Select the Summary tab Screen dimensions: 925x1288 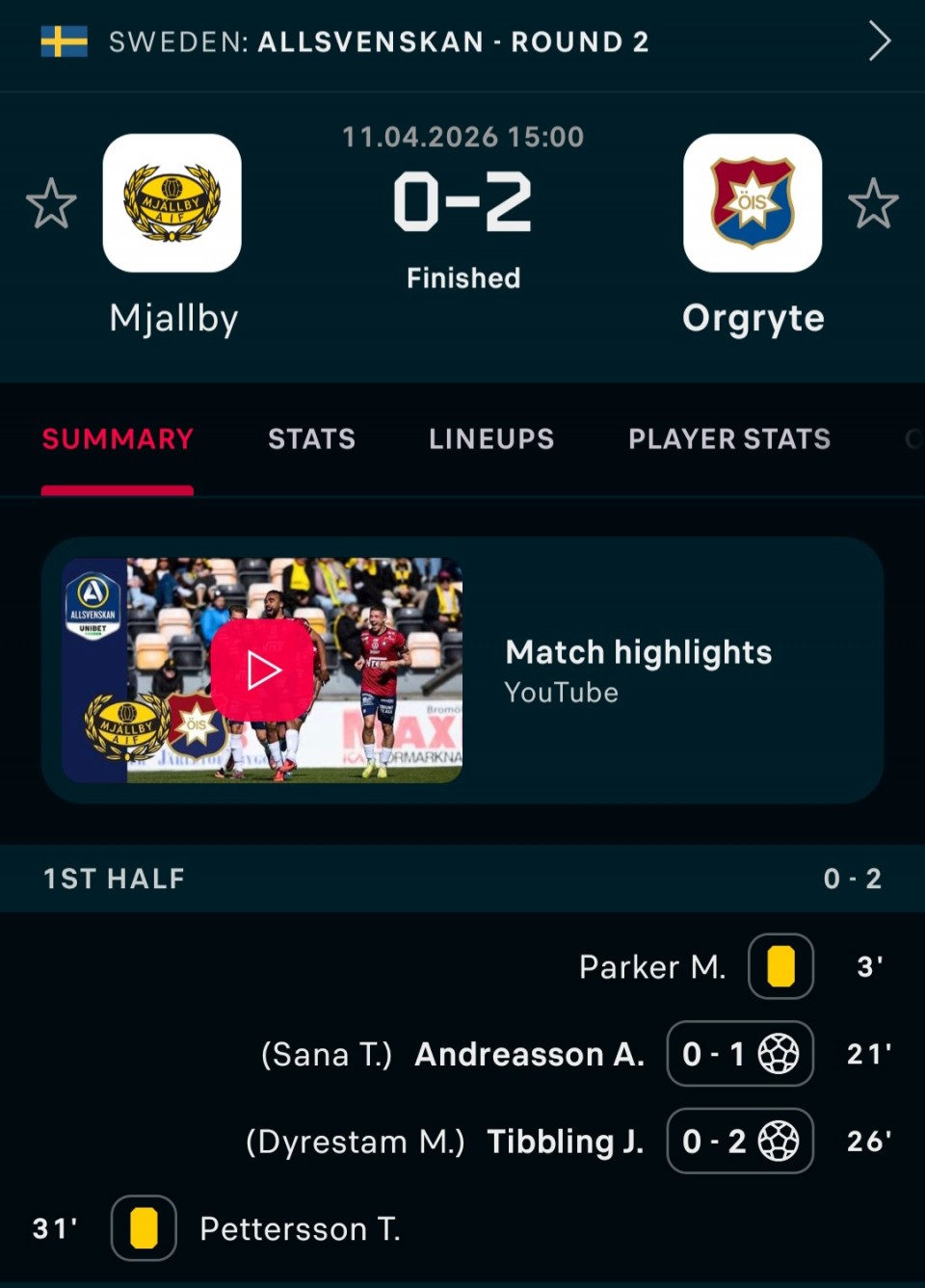click(118, 439)
